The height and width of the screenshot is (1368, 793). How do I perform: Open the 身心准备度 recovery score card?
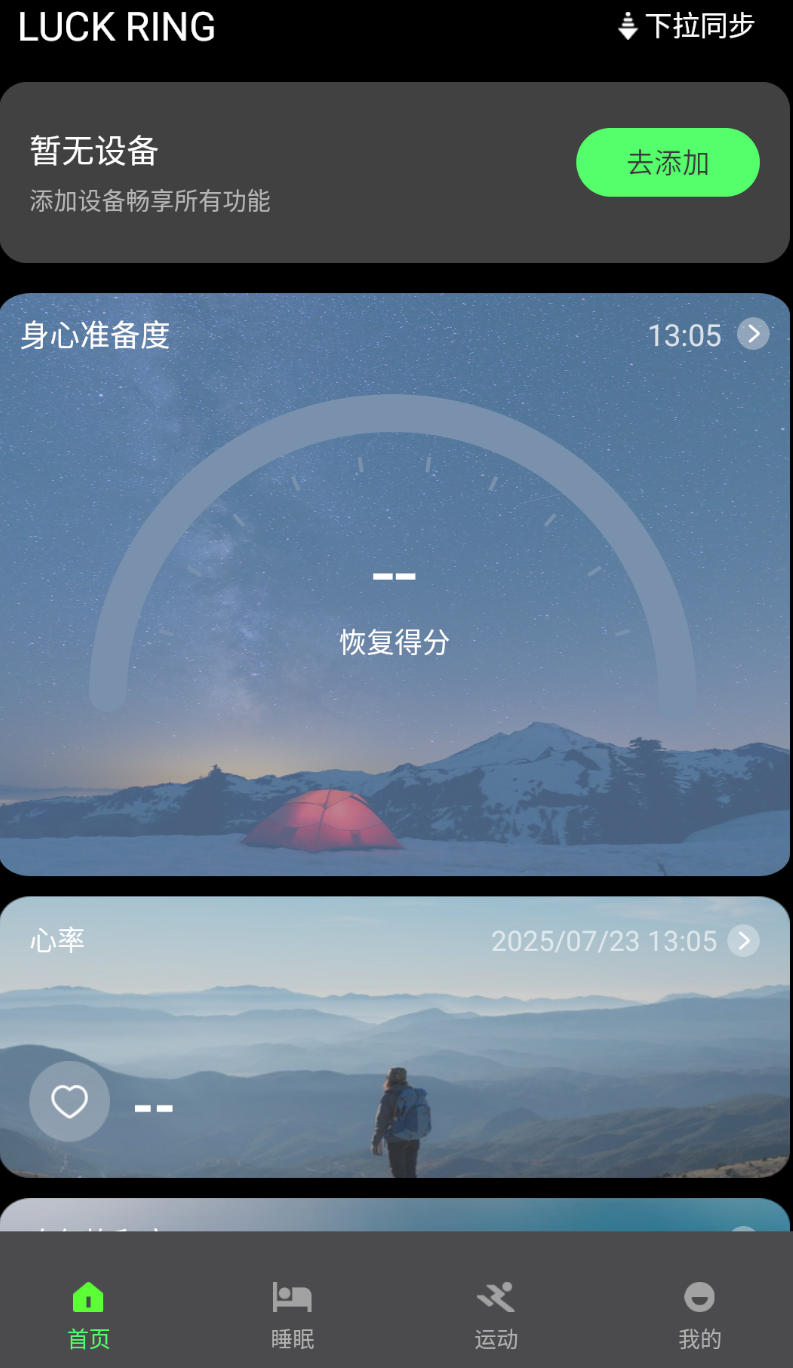[395, 584]
